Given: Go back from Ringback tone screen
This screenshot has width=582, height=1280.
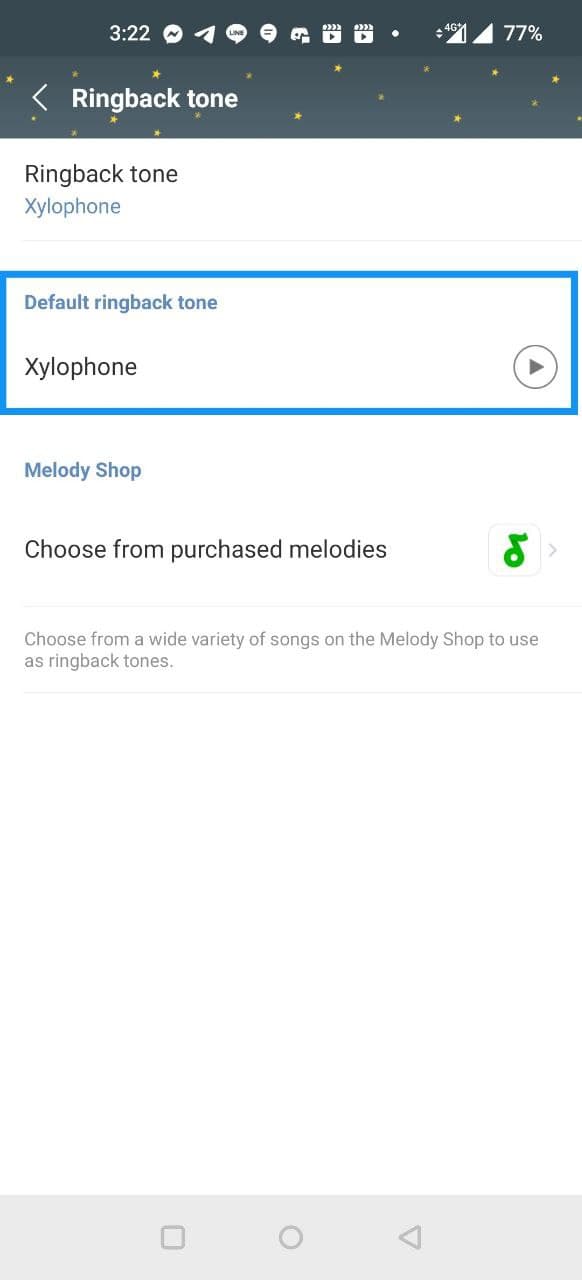Looking at the screenshot, I should 40,98.
